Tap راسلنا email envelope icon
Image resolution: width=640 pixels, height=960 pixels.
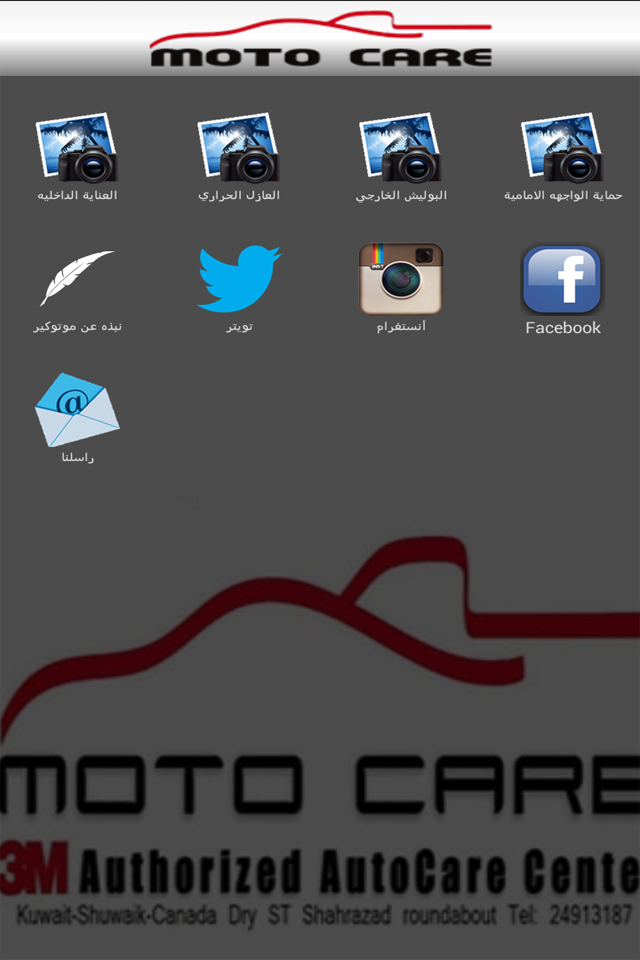(77, 410)
